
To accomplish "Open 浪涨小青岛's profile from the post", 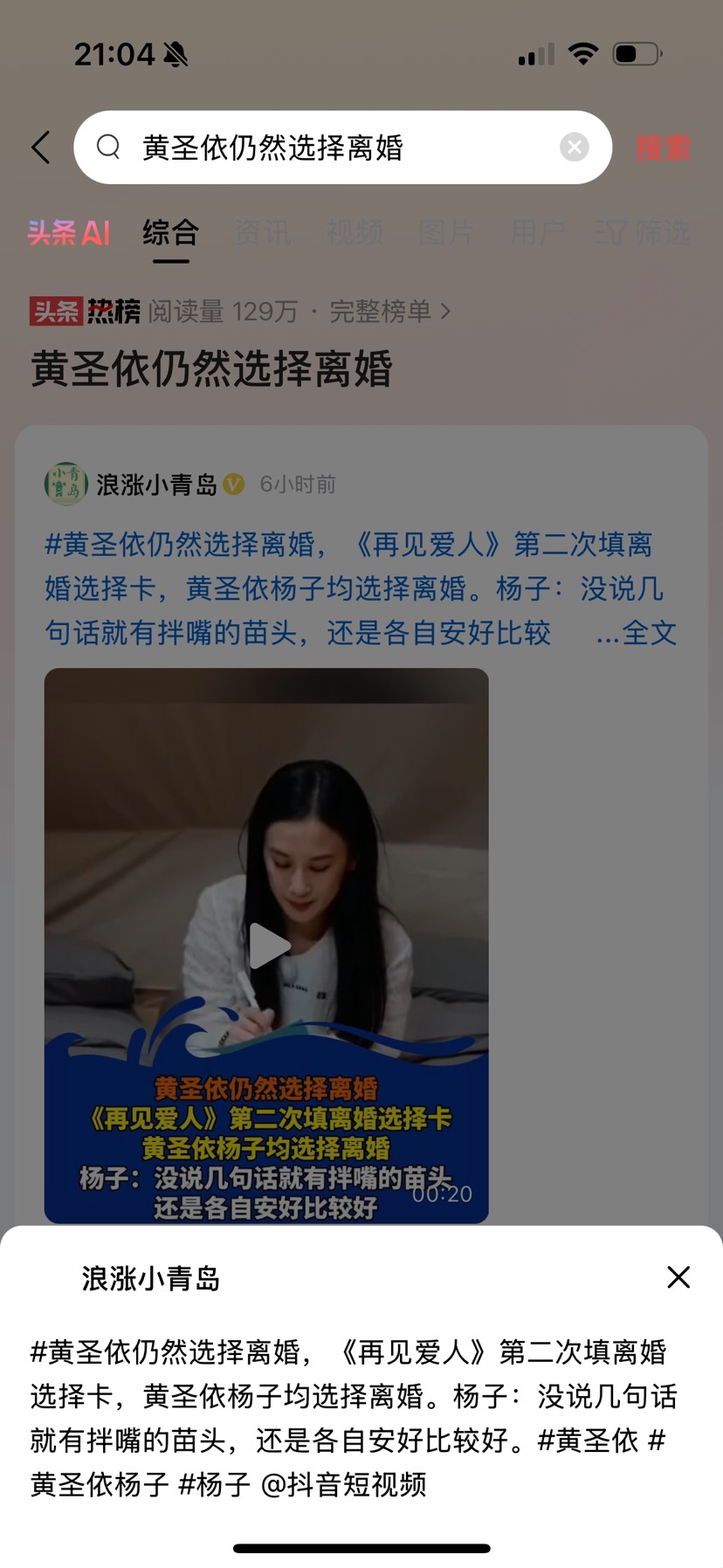I will click(155, 484).
